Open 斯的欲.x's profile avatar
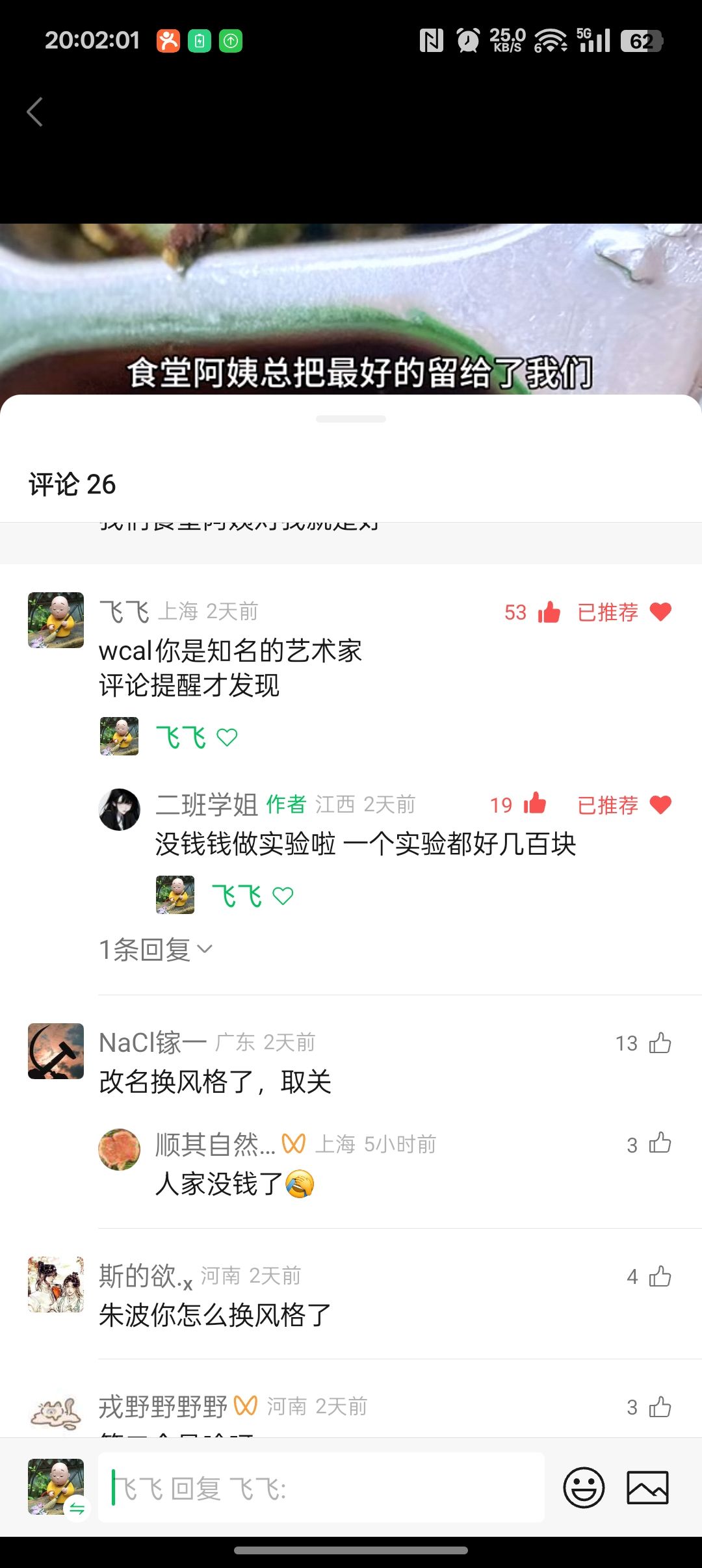 point(56,1285)
